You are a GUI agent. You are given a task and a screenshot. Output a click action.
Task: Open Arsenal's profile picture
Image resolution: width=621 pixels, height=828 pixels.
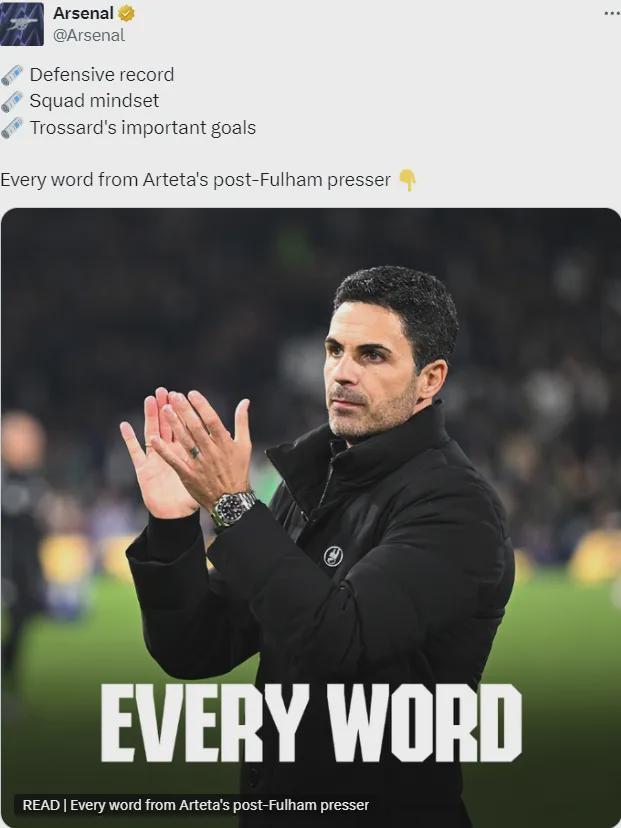click(22, 24)
